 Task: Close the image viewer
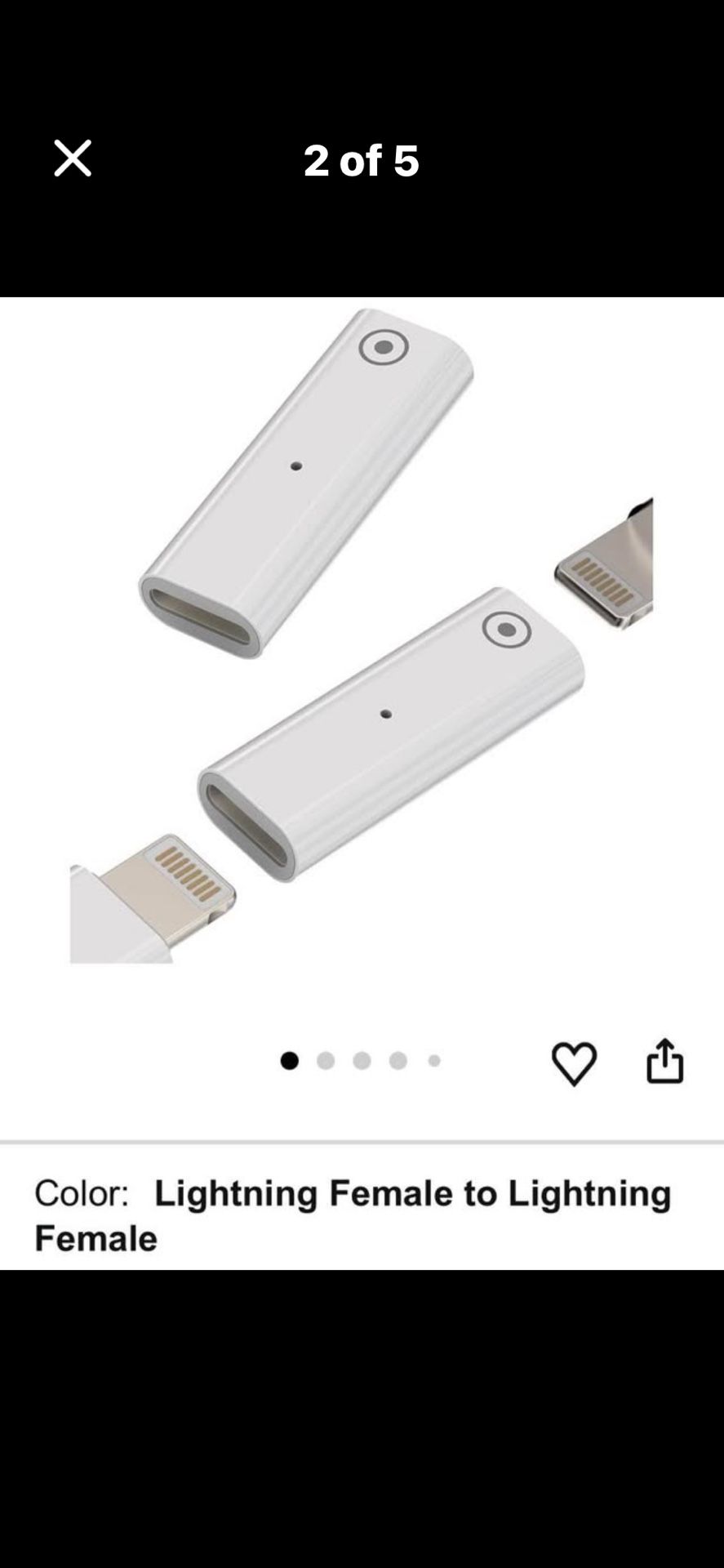pyautogui.click(x=73, y=158)
